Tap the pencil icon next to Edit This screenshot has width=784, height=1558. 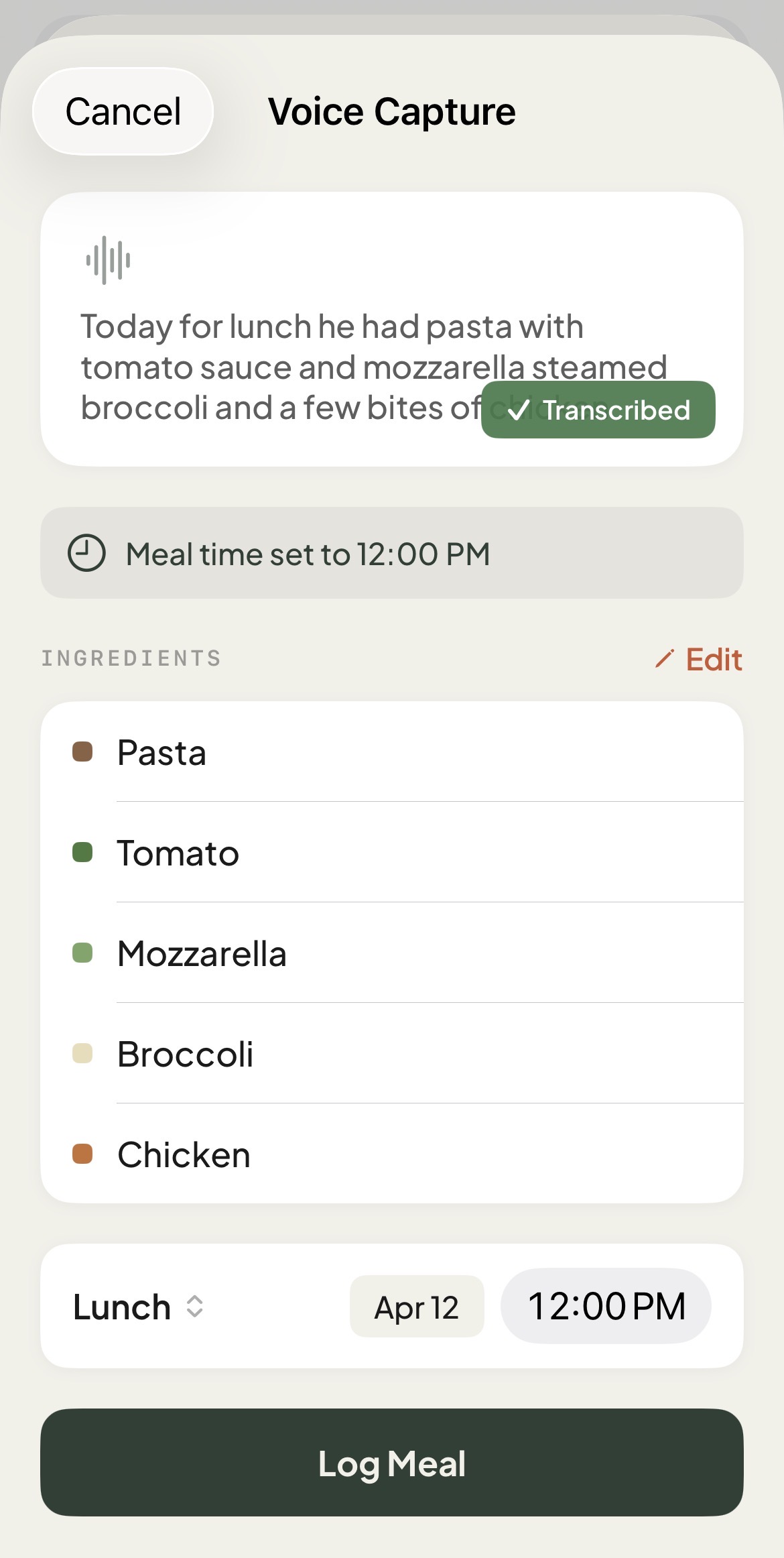[x=663, y=659]
